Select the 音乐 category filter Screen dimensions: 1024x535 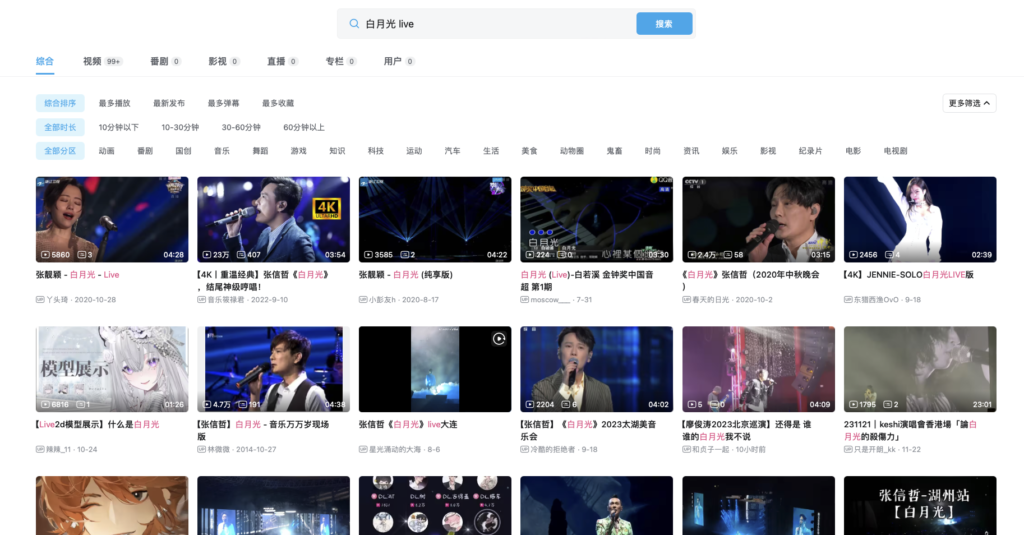221,151
